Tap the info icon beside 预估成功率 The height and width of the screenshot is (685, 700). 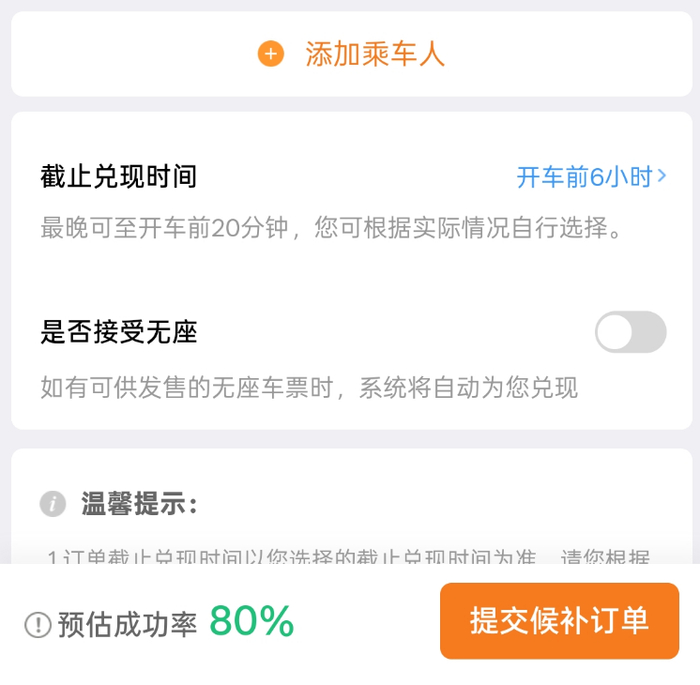click(x=38, y=624)
